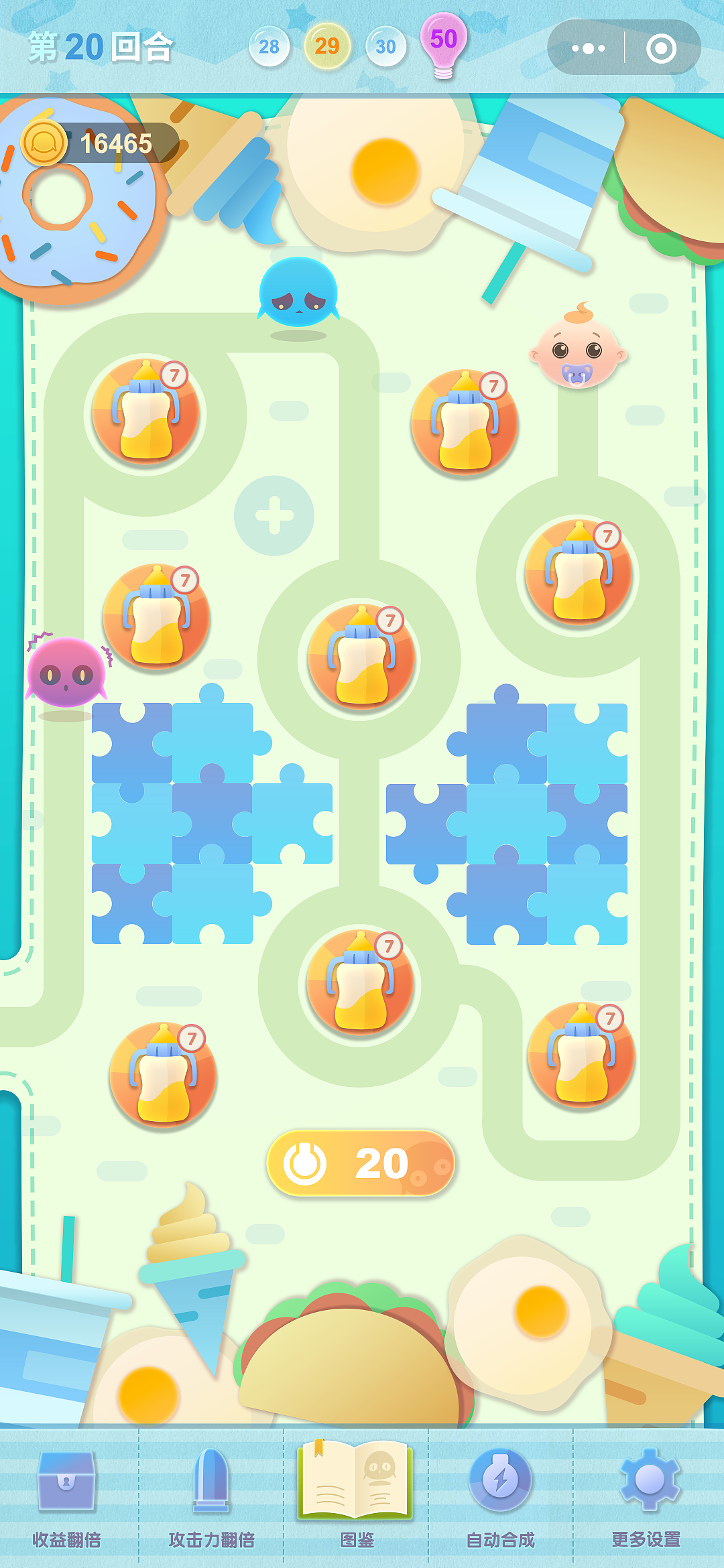Viewport: 724px width, 1568px height.
Task: Open the 16465 gold coin balance
Action: point(99,143)
